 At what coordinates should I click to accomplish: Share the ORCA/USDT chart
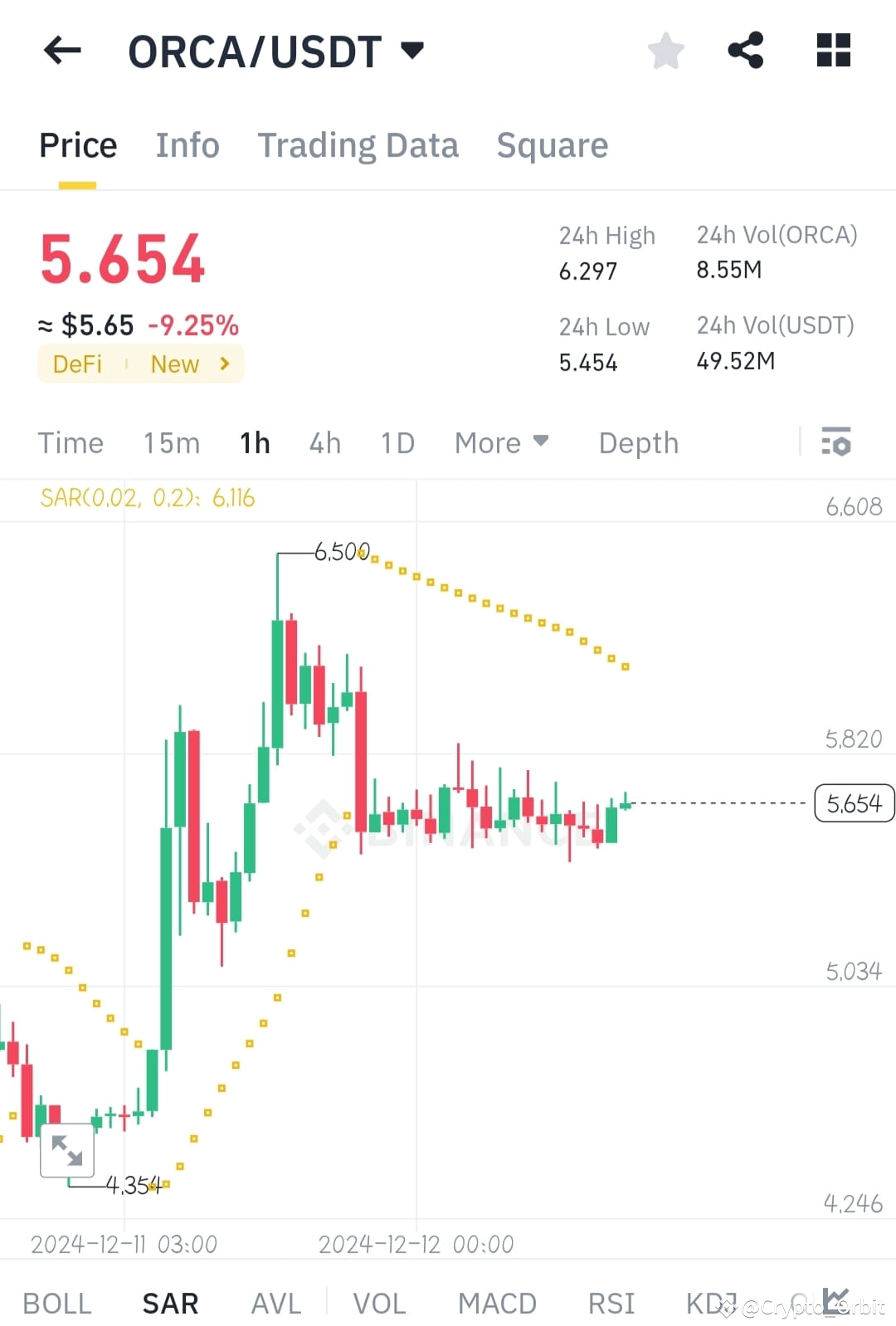point(746,51)
